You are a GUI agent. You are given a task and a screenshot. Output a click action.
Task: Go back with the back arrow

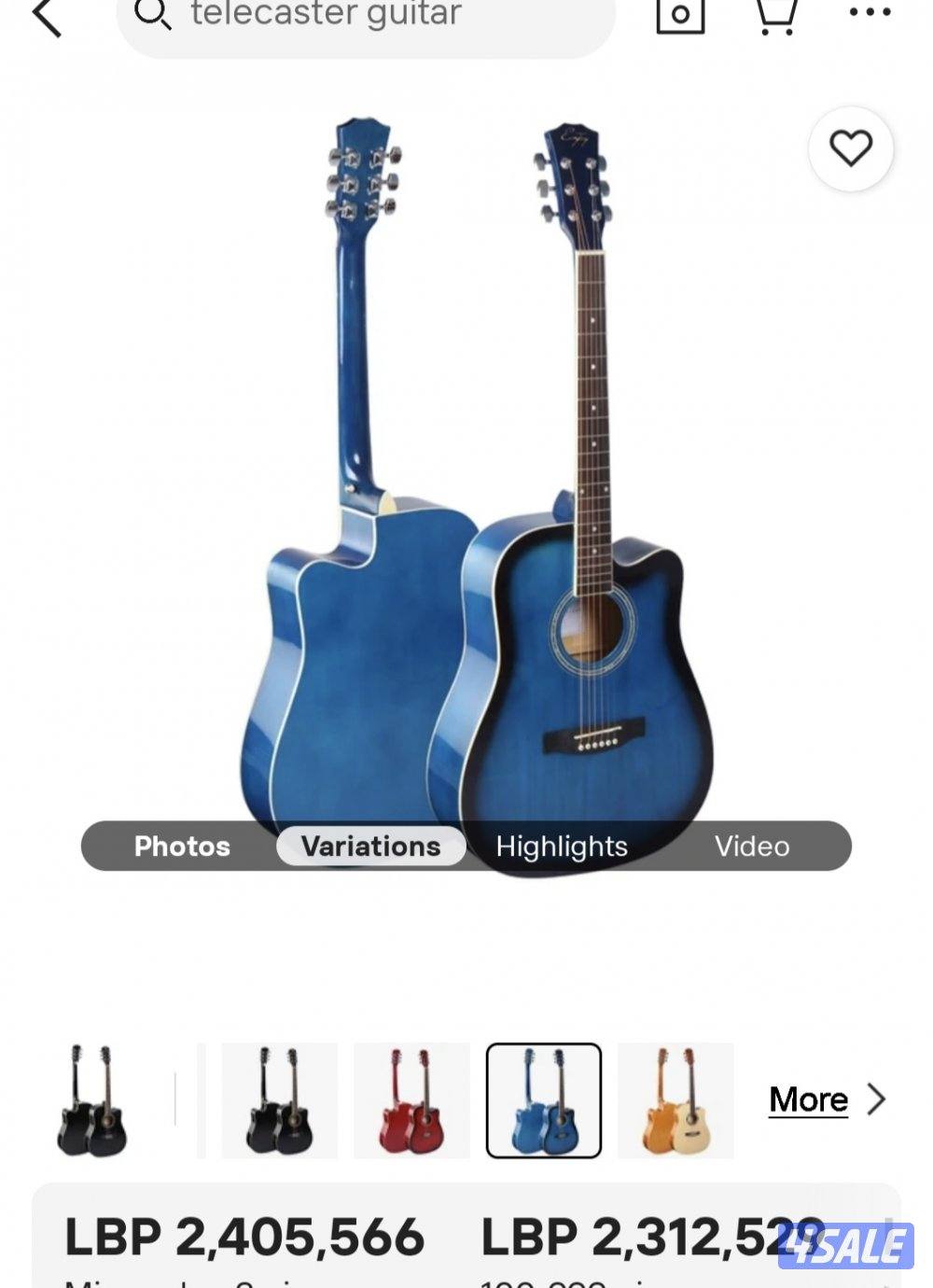point(49,16)
